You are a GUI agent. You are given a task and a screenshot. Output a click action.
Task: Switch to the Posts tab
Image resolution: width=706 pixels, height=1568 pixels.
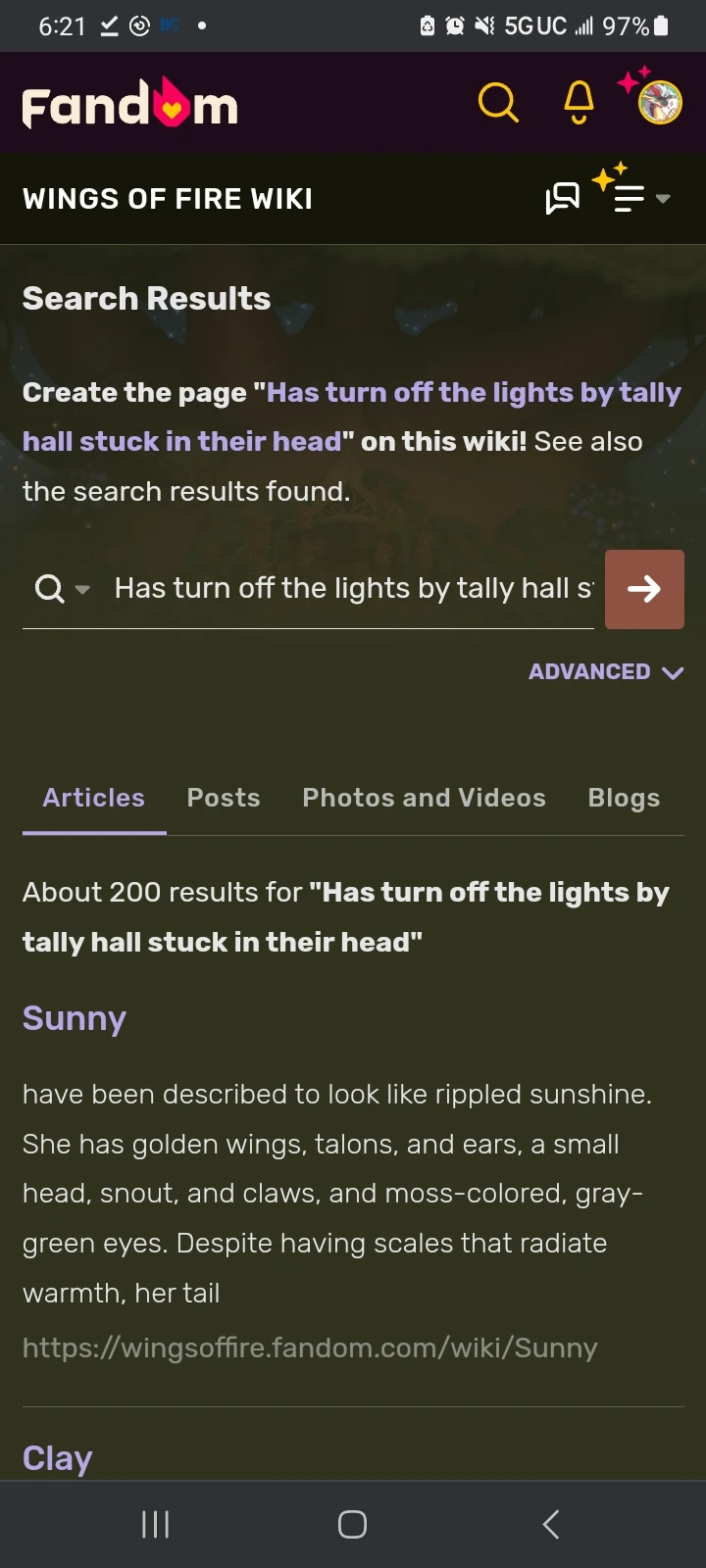pyautogui.click(x=224, y=798)
